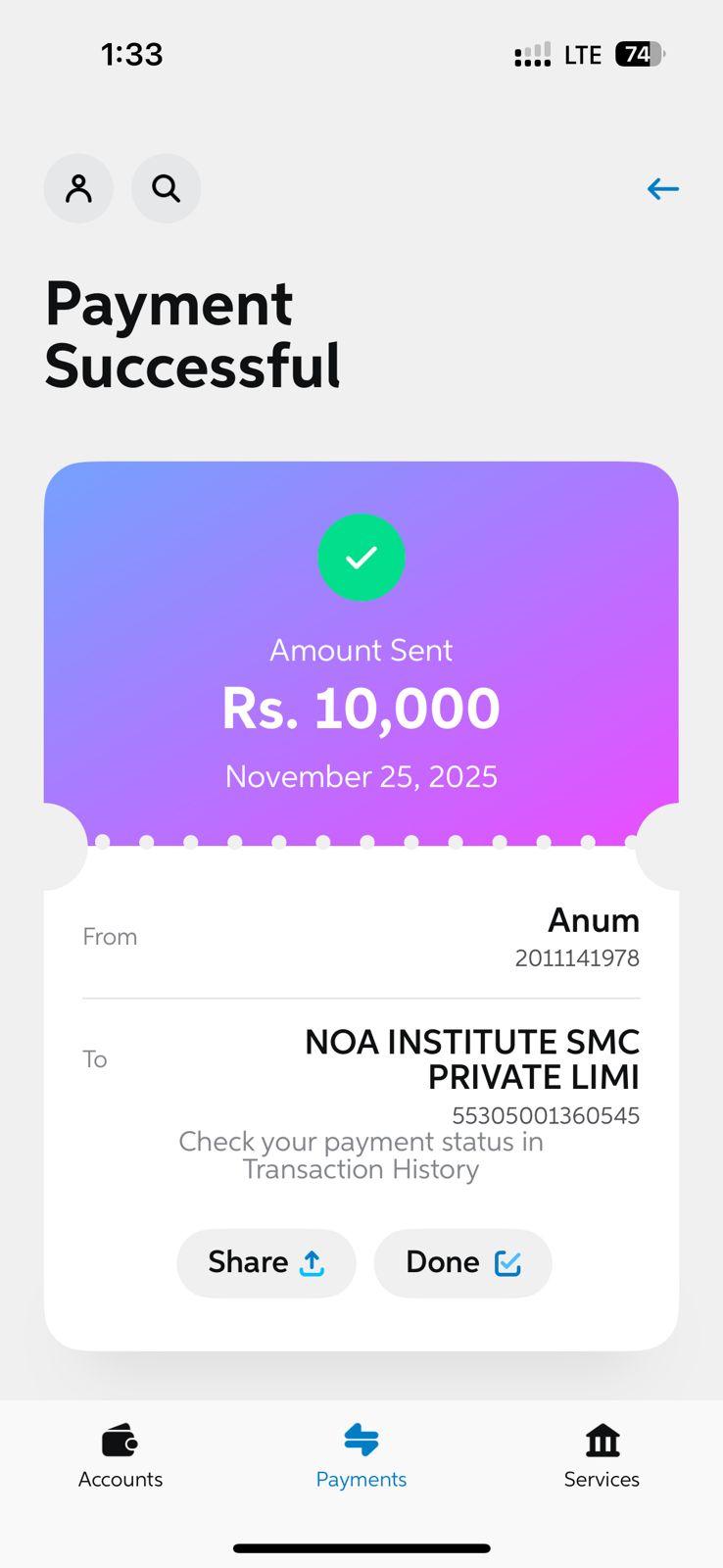The image size is (723, 1568).
Task: Open the search magnifier icon
Action: pyautogui.click(x=167, y=188)
